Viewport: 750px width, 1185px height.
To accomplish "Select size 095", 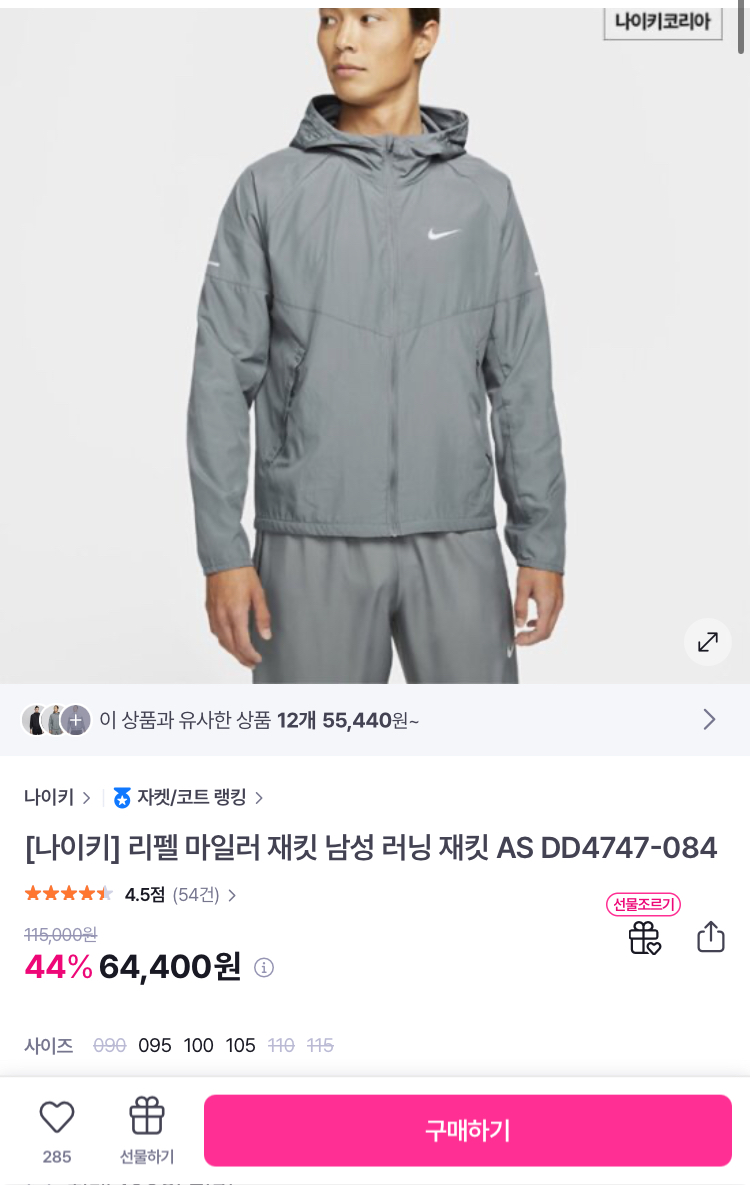I will click(x=155, y=1046).
